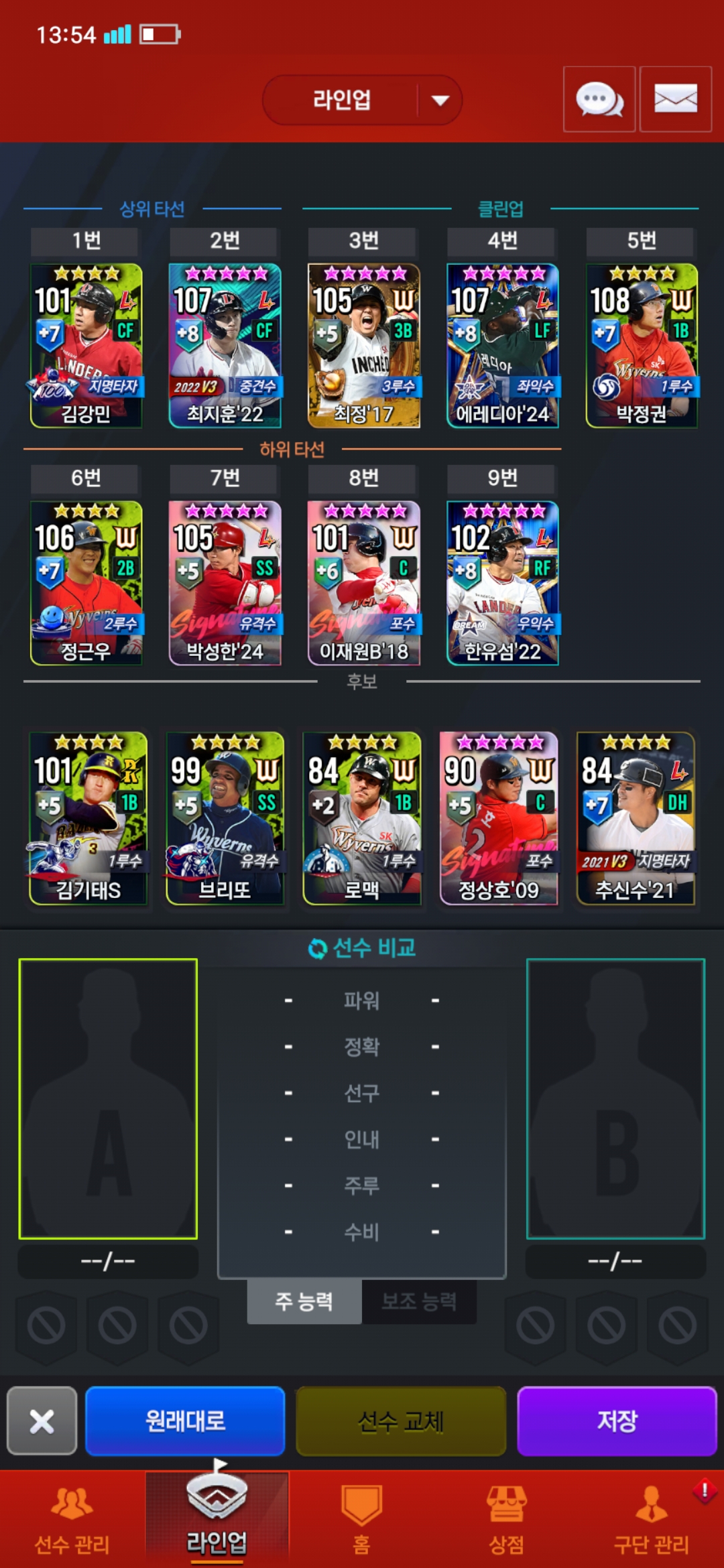The height and width of the screenshot is (1568, 724).
Task: Save the lineup with 저장
Action: (x=617, y=1421)
